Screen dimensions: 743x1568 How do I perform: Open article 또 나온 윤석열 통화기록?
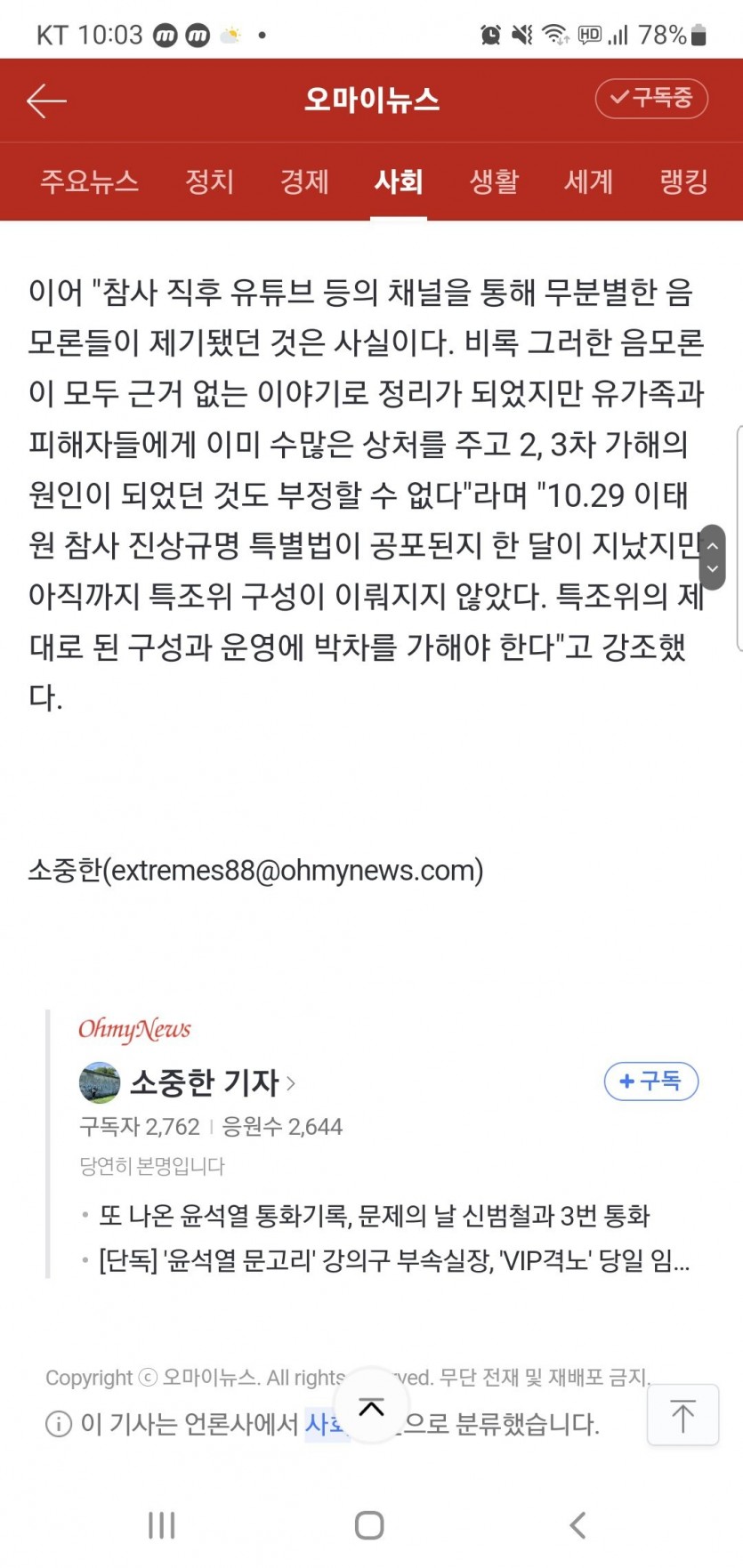pyautogui.click(x=374, y=1215)
